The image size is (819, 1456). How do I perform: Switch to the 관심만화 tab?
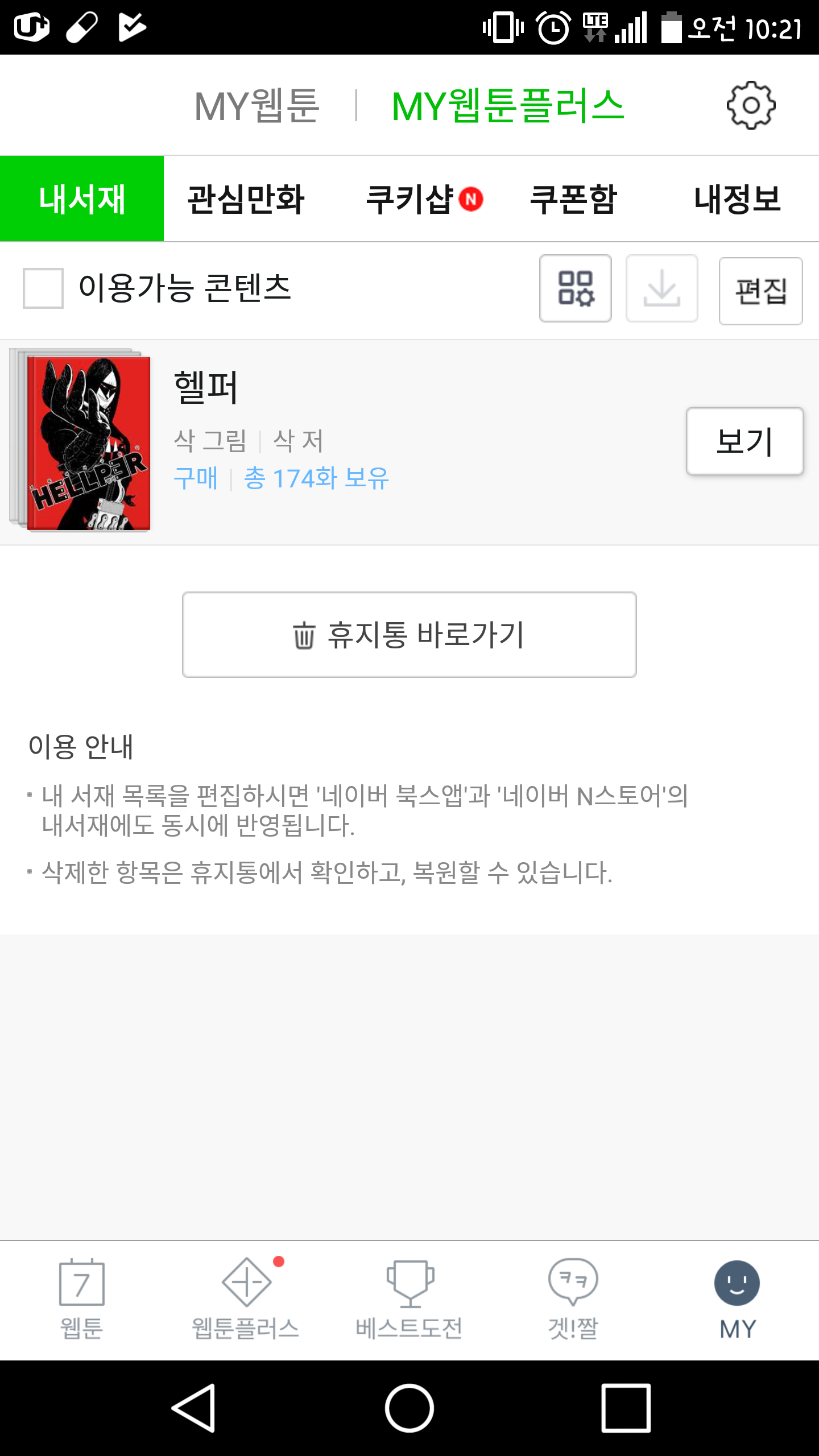tap(246, 199)
